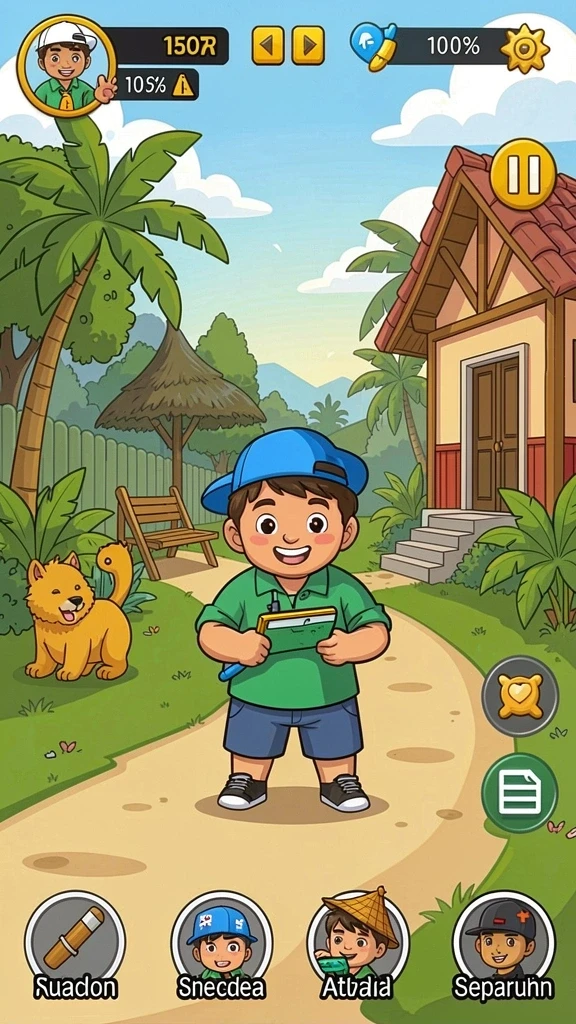The image size is (576, 1024).
Task: Open the player avatar profile
Action: point(66,66)
